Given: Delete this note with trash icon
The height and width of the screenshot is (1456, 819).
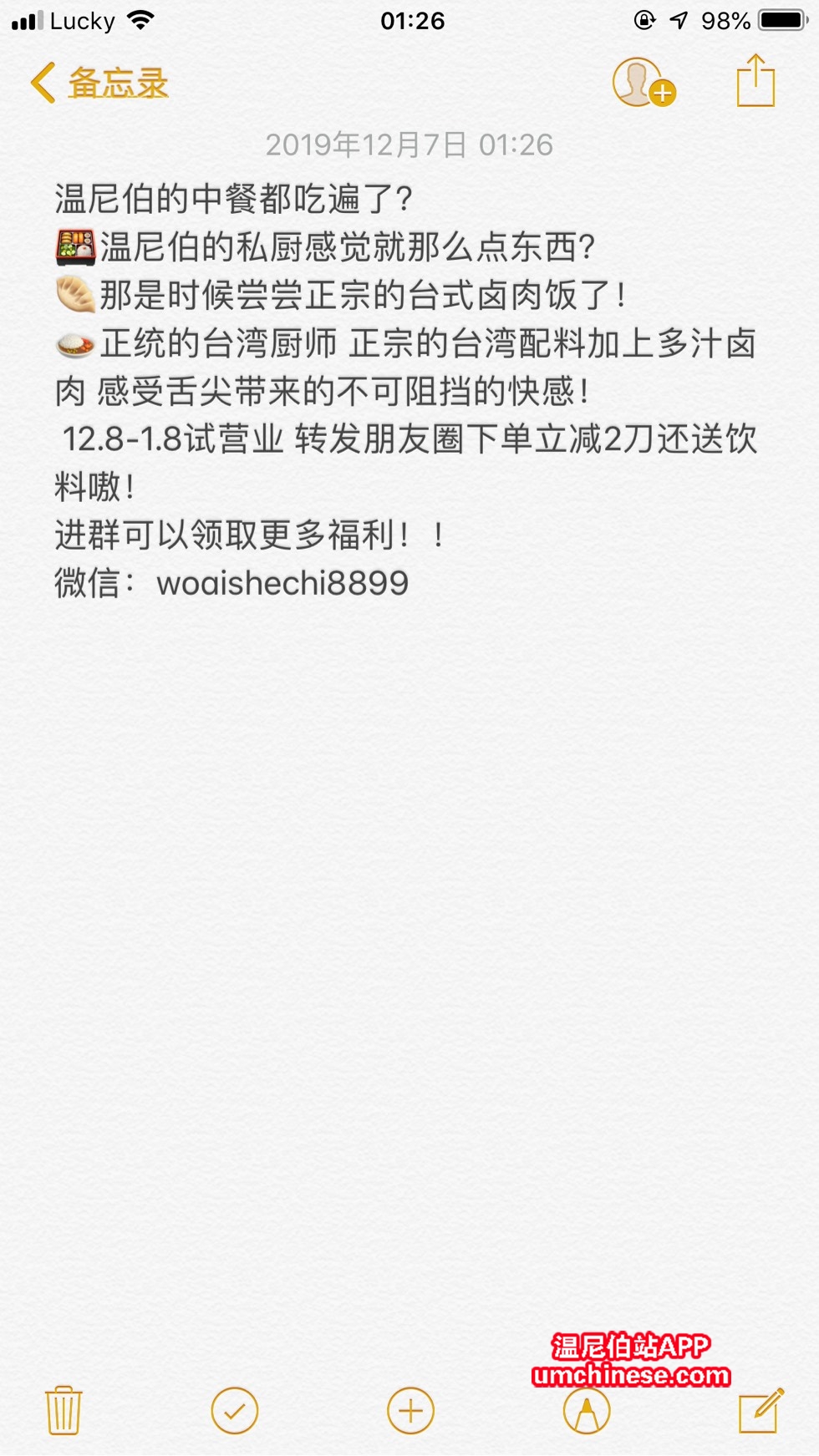Looking at the screenshot, I should tap(64, 1410).
